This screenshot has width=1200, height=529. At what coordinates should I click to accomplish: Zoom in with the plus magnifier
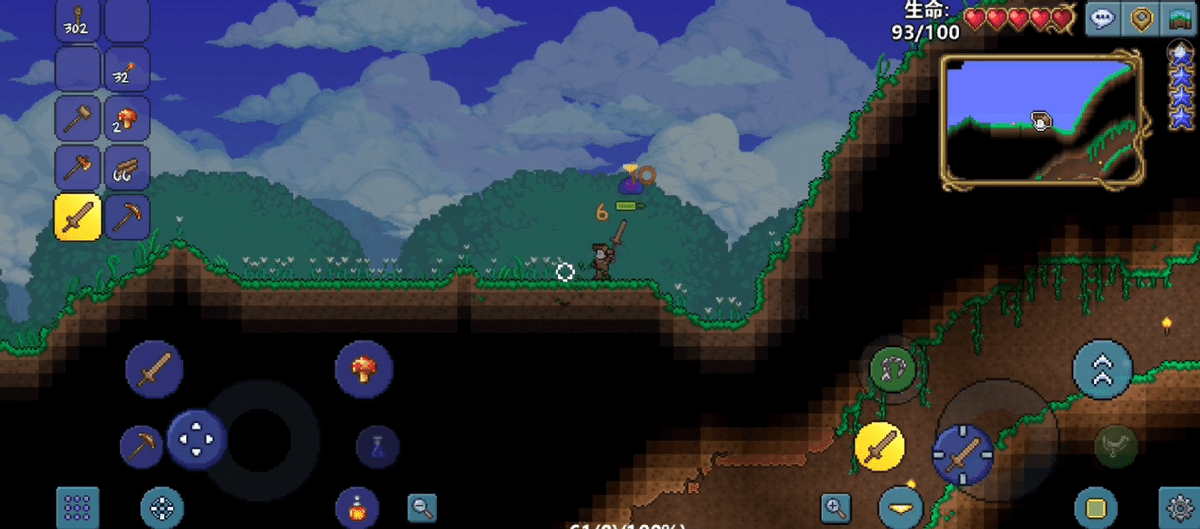click(x=835, y=508)
